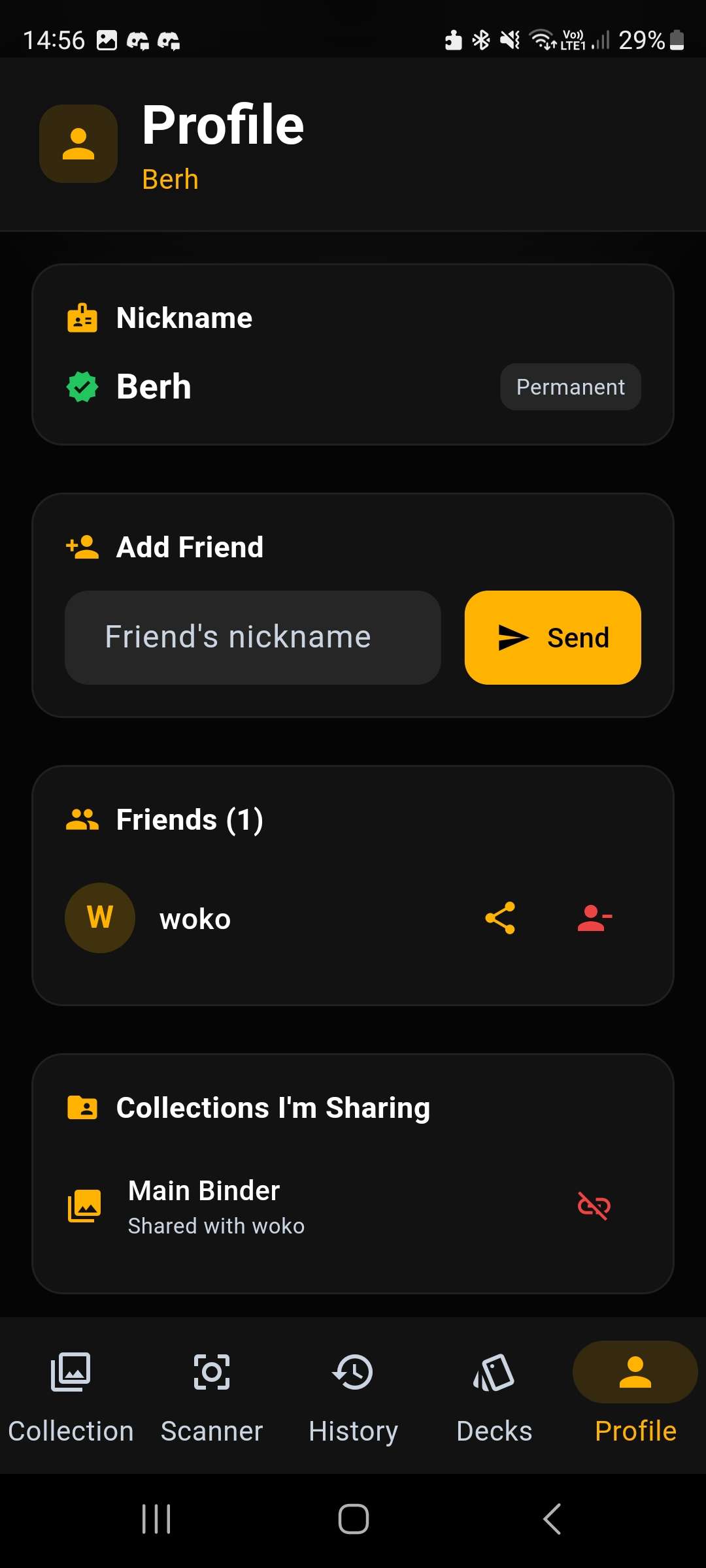
Task: Expand the Friends (1) section
Action: (x=190, y=819)
